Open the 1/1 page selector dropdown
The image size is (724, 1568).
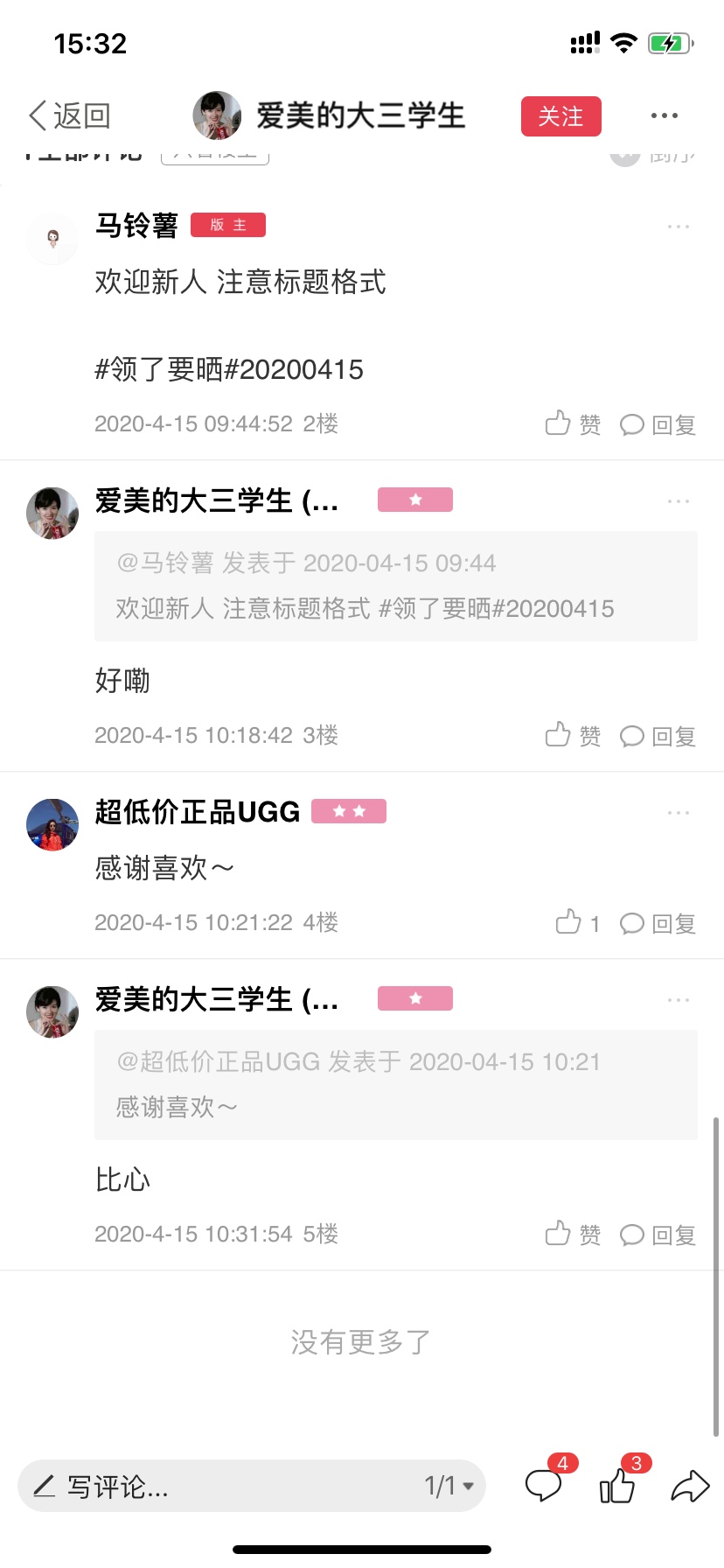coord(449,1486)
